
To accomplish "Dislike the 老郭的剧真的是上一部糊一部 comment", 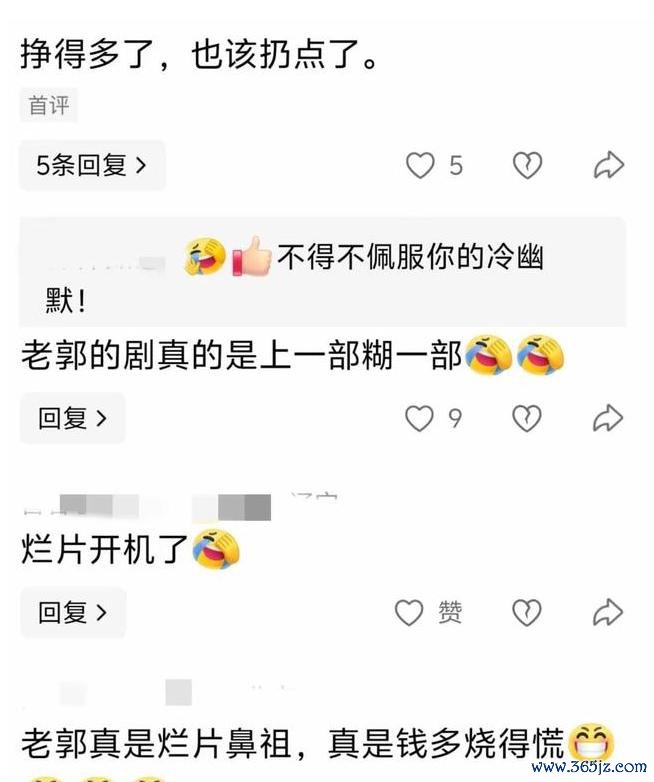I will [527, 418].
